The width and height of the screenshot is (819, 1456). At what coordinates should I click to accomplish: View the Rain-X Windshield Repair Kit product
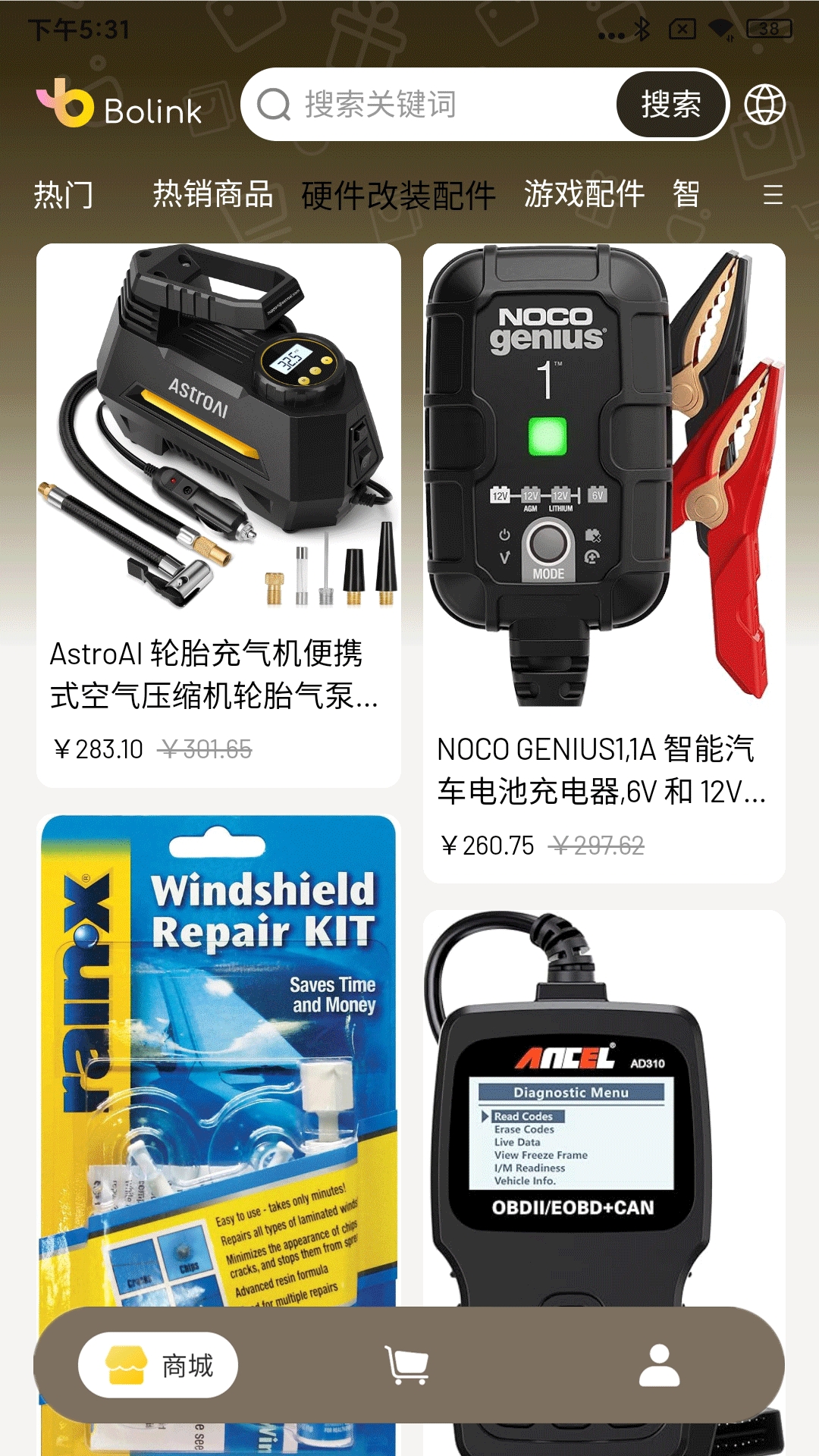[x=218, y=1062]
